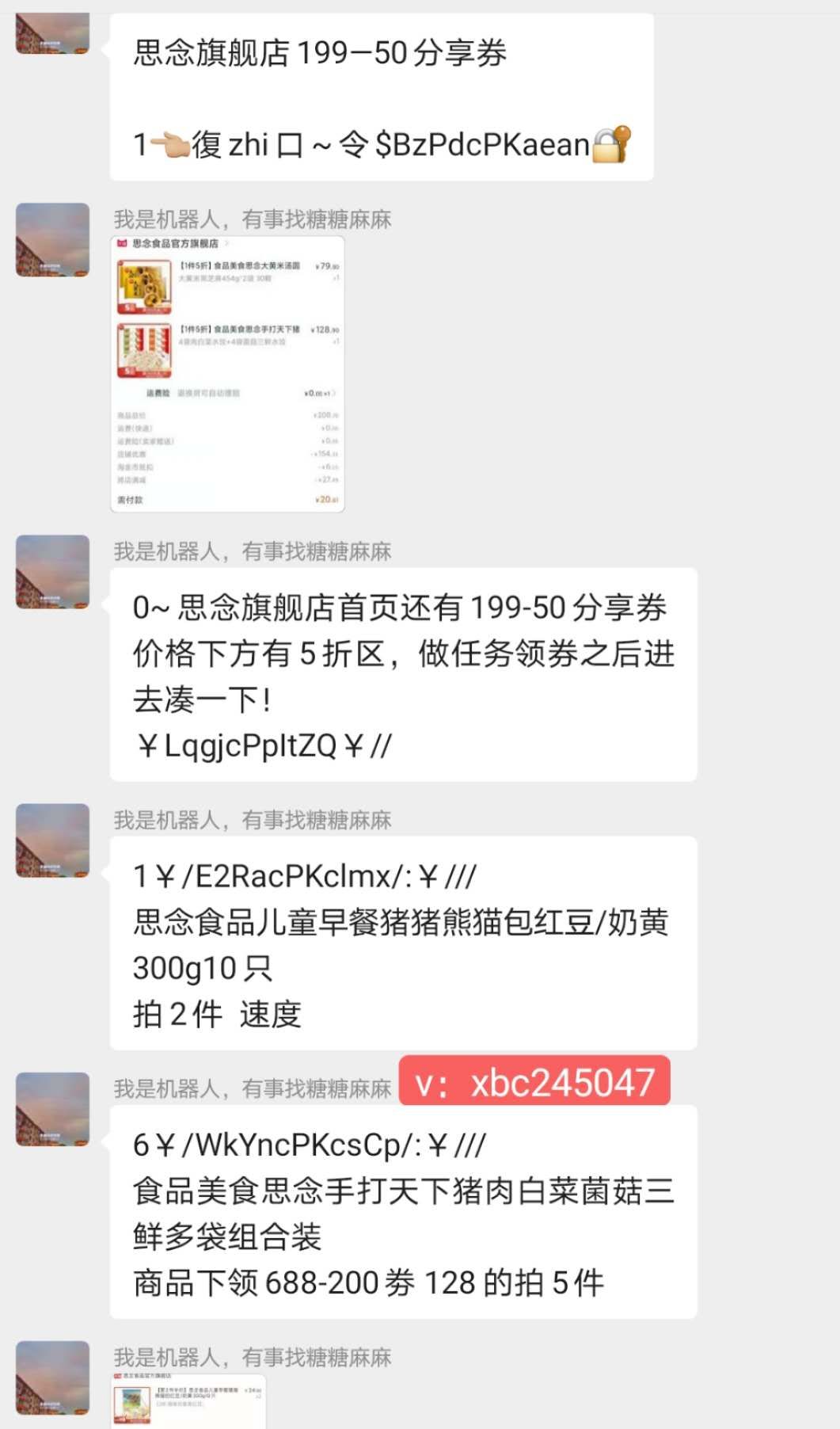840x1429 pixels.
Task: Click the 手打天下猪 product thumbnail
Action: click(x=143, y=349)
